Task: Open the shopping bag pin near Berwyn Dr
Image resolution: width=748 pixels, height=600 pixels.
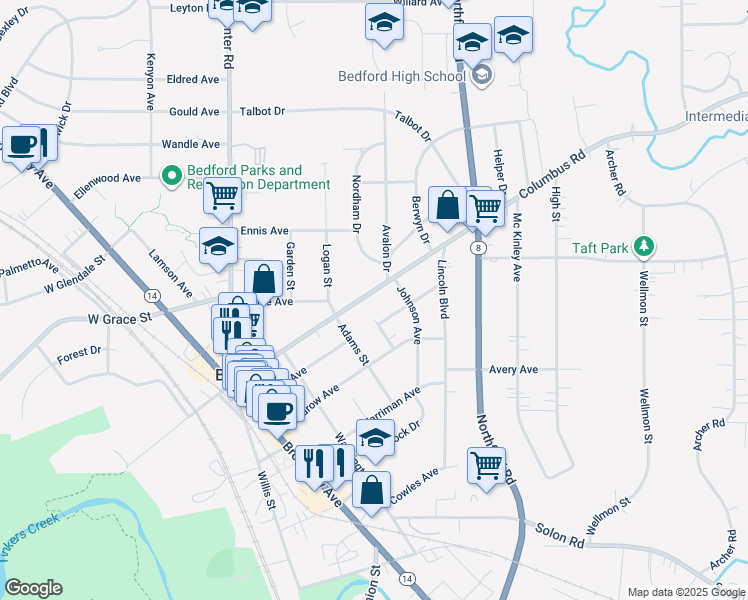Action: pyautogui.click(x=448, y=205)
